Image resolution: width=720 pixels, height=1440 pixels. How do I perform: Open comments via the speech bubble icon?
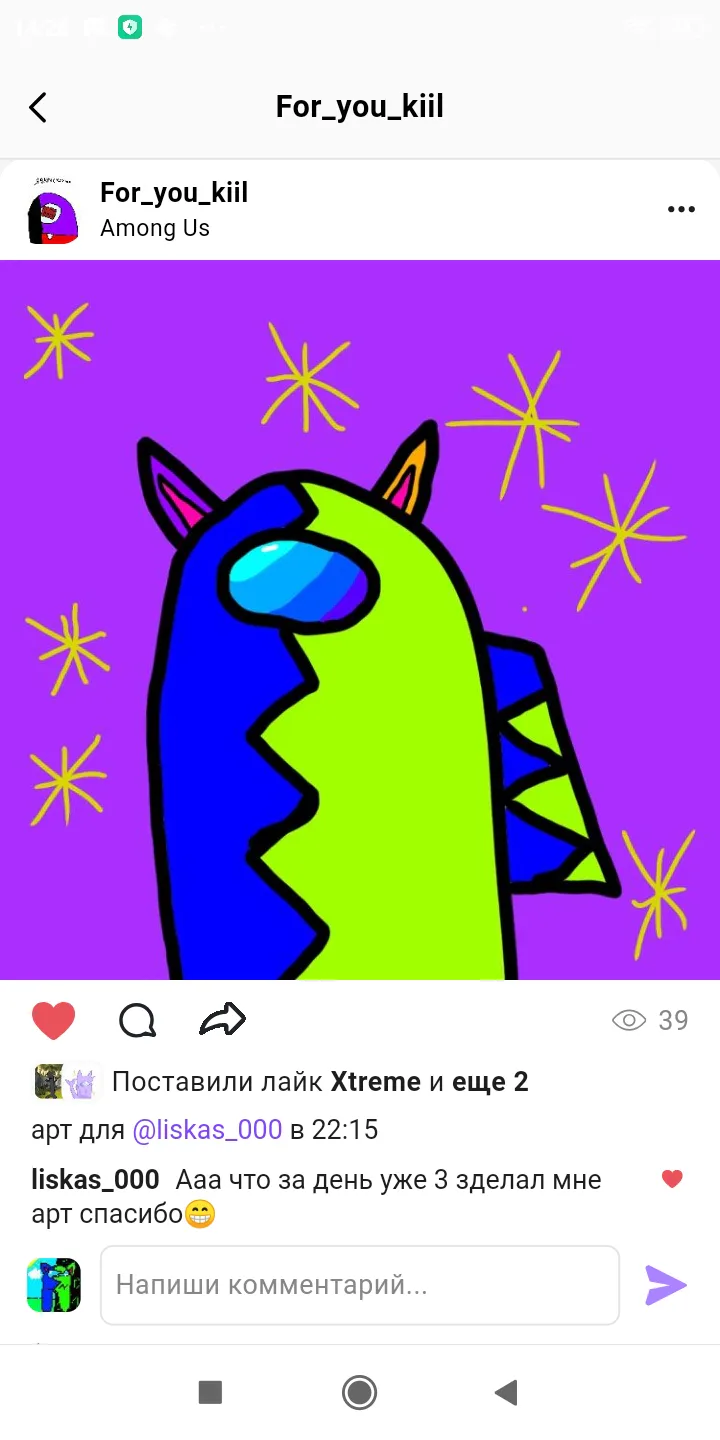[x=137, y=1020]
